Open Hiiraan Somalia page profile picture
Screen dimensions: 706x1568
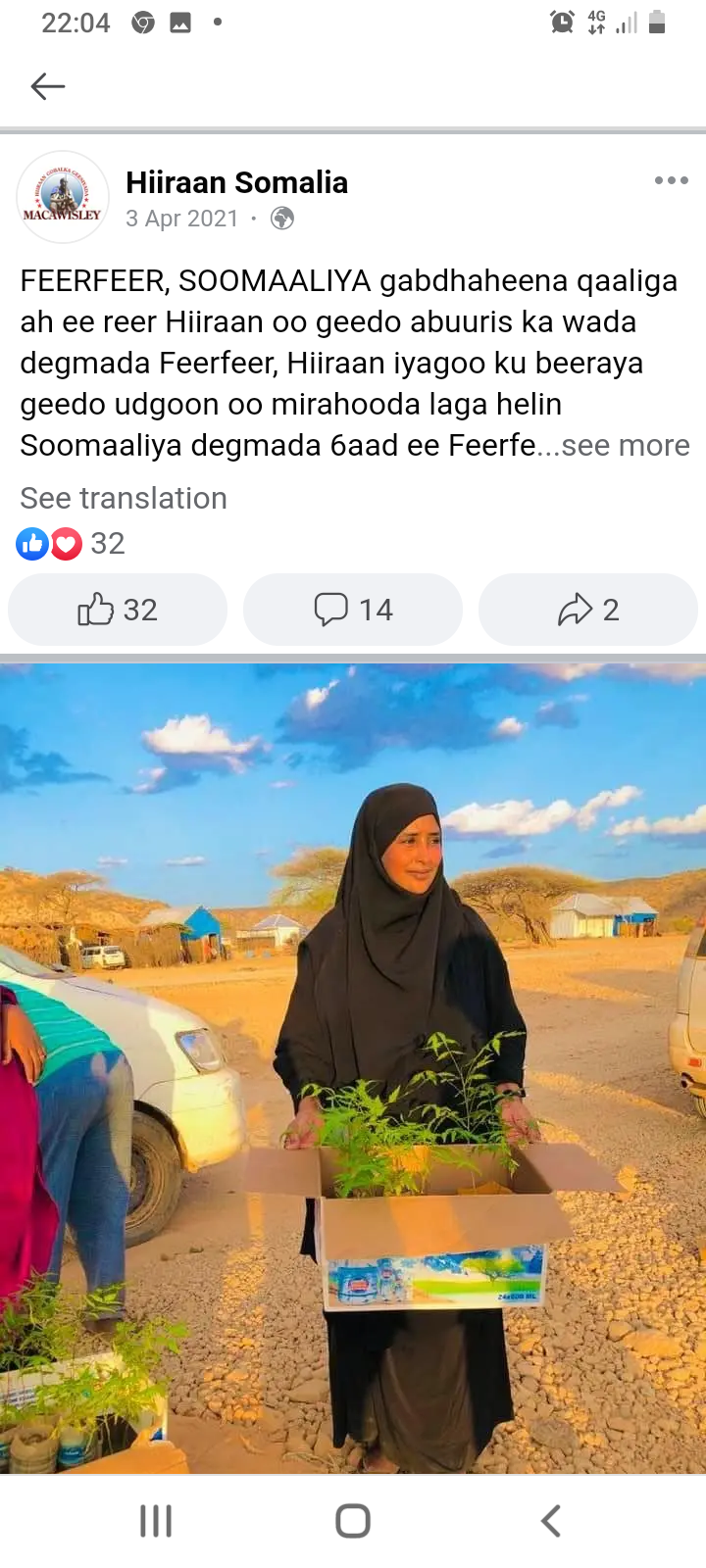[x=63, y=197]
